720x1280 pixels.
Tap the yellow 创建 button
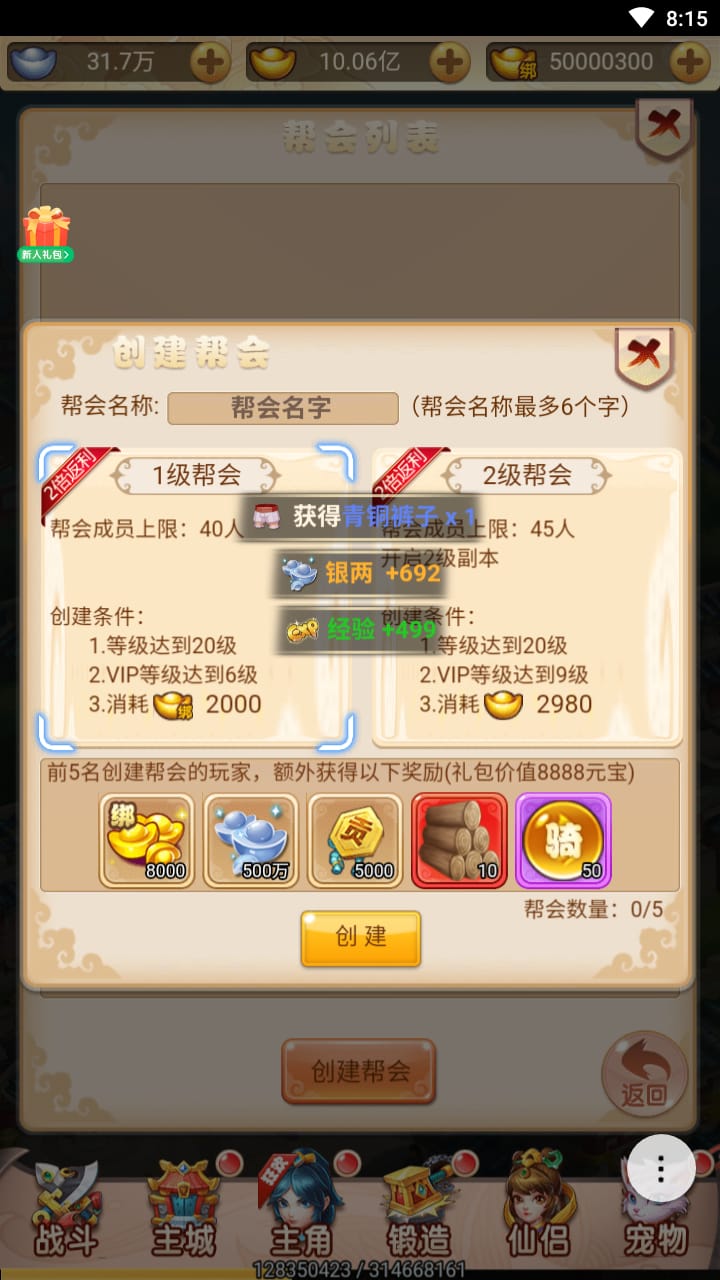360,937
